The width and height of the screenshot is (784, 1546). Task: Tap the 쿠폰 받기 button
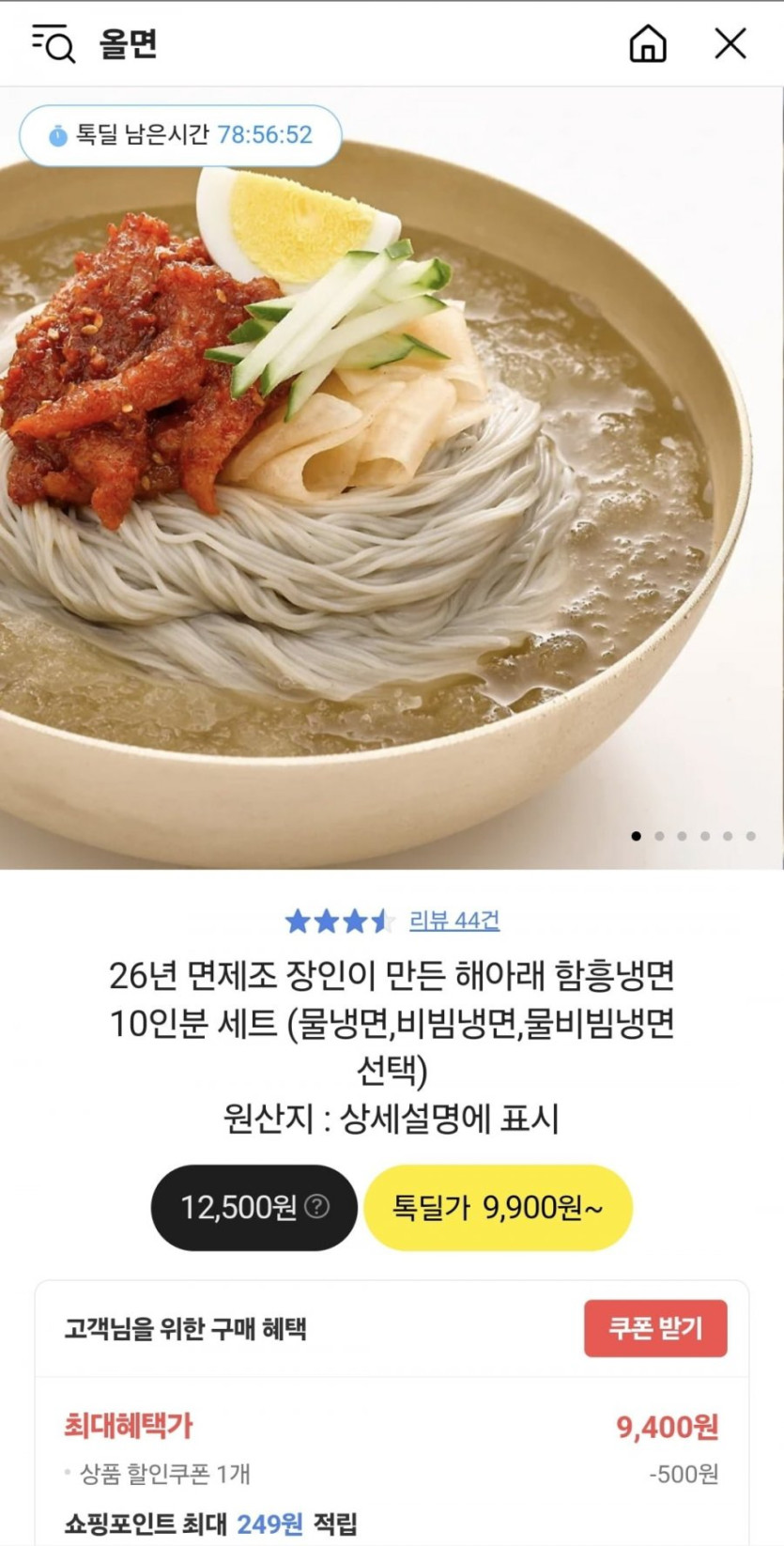(x=654, y=1328)
